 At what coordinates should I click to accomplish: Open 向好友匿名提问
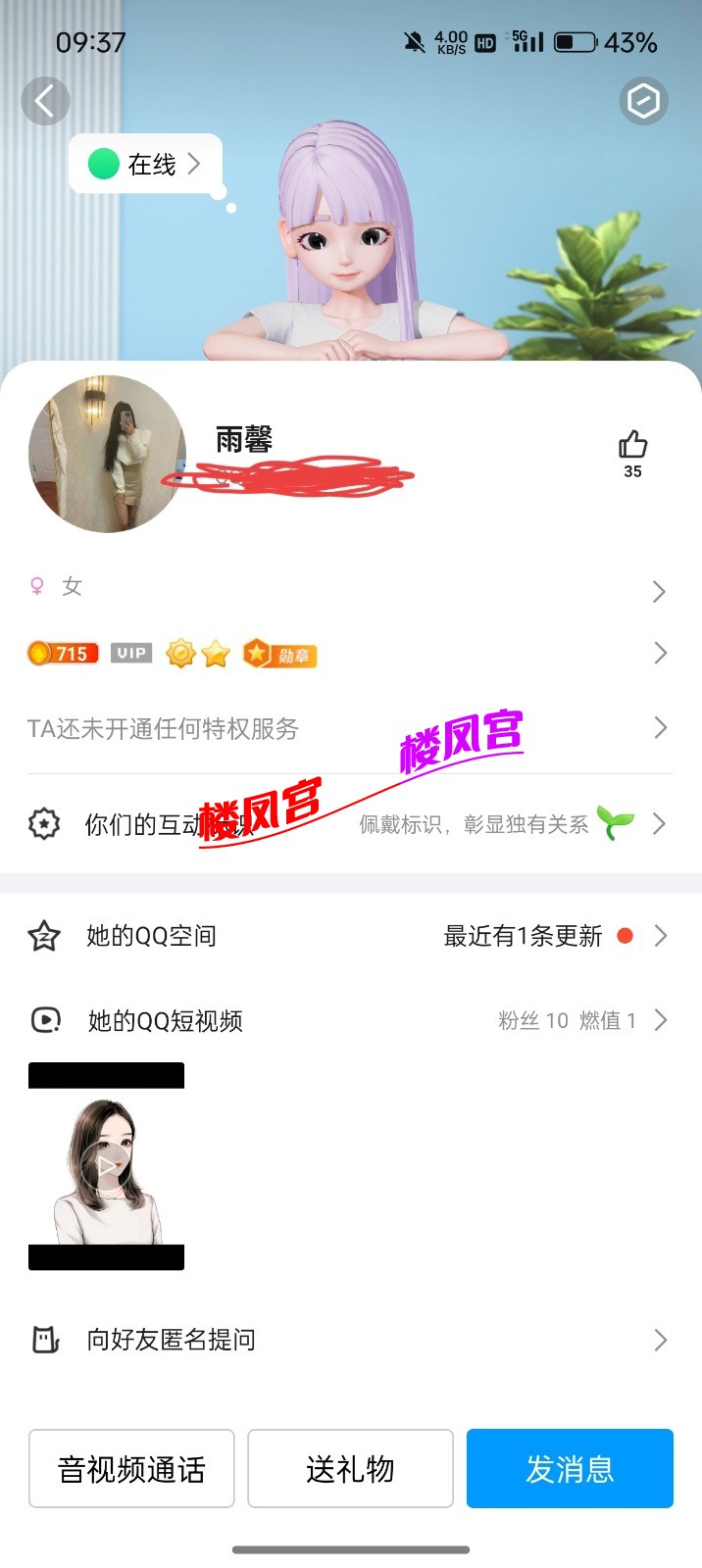click(350, 1340)
